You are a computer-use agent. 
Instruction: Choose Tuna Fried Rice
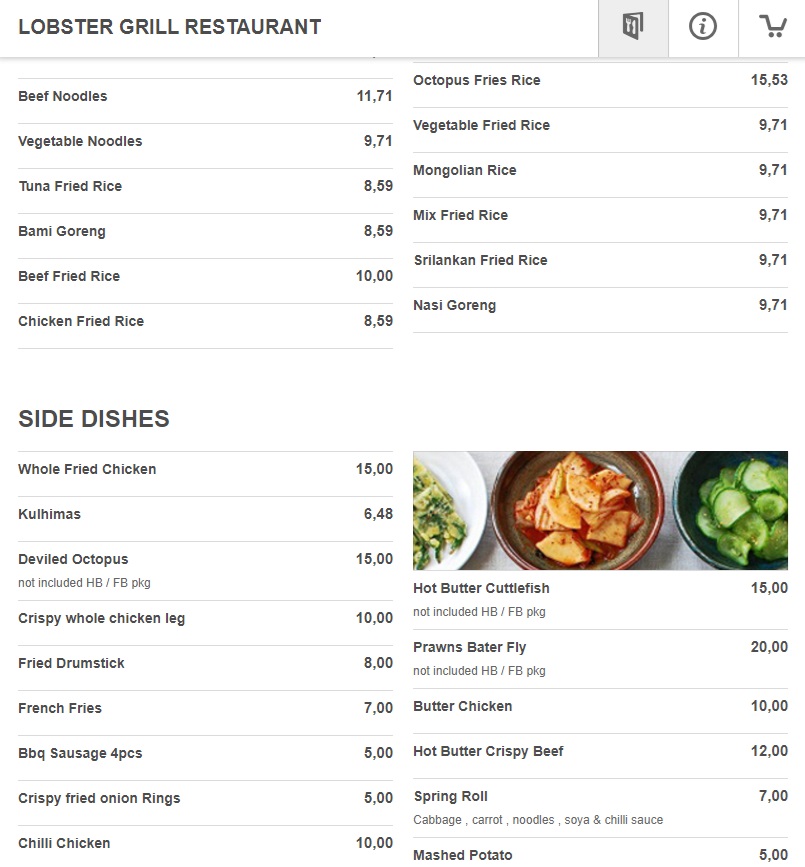[70, 187]
